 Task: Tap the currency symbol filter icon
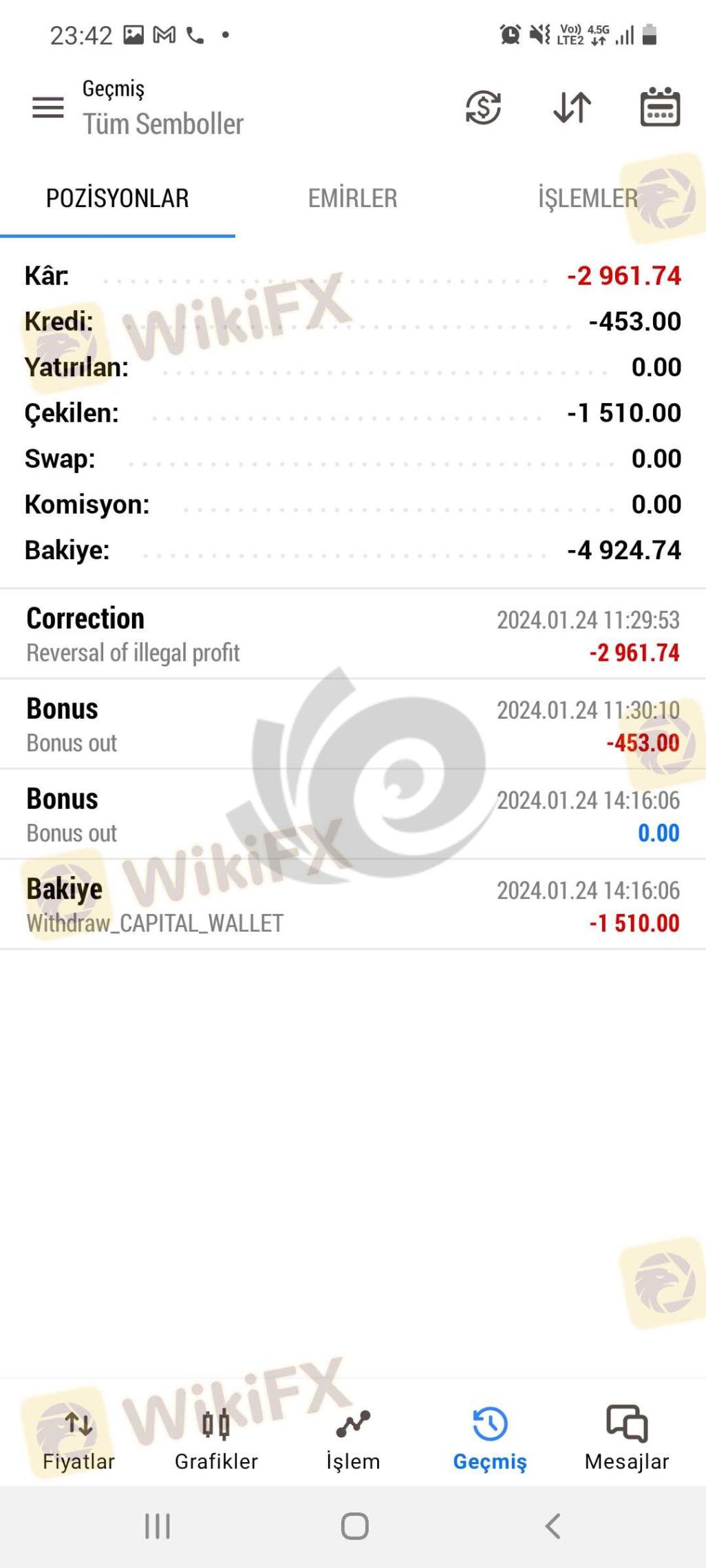pyautogui.click(x=483, y=107)
